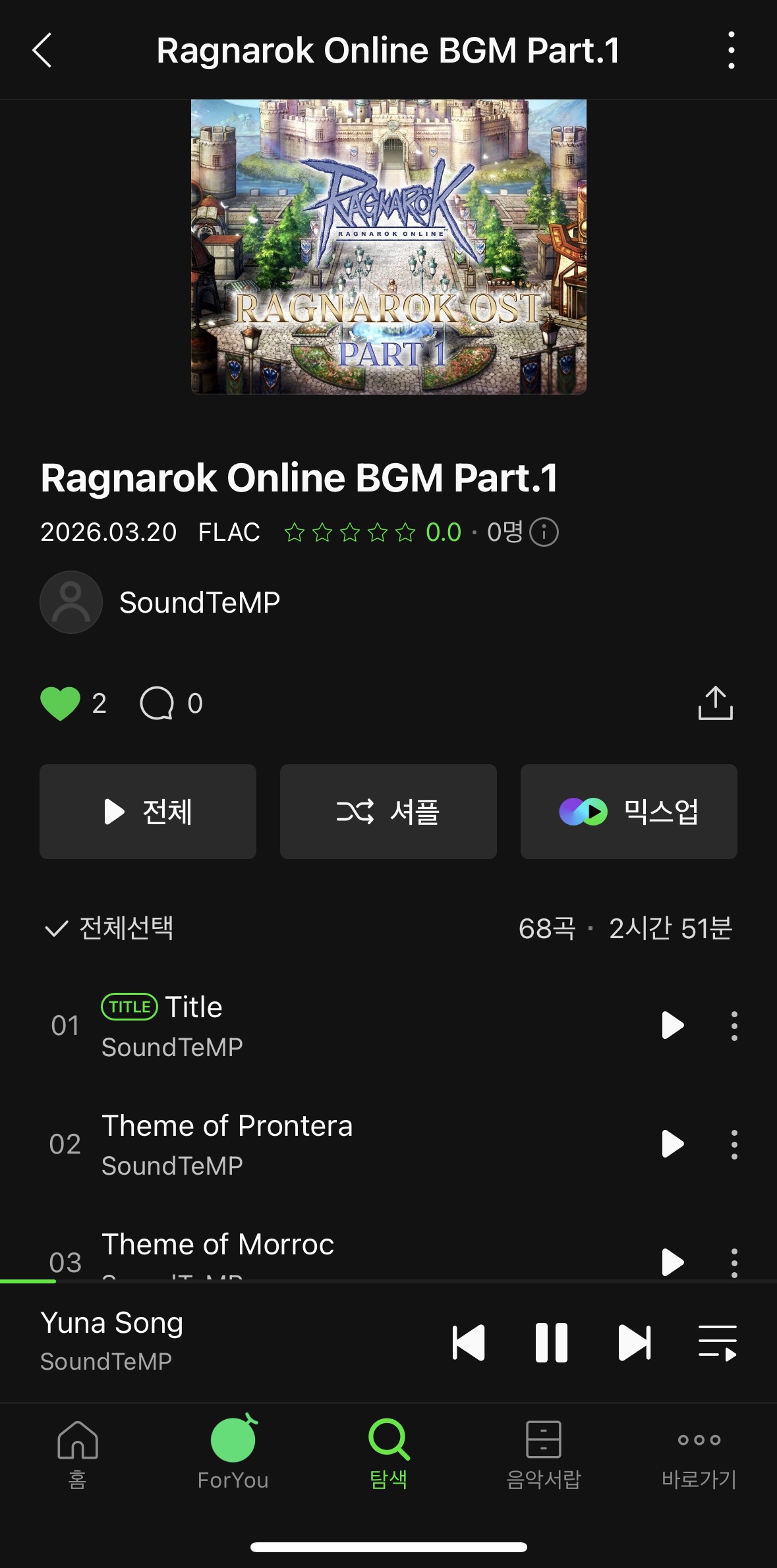Play Theme of Prontera
This screenshot has width=777, height=1568.
point(672,1144)
